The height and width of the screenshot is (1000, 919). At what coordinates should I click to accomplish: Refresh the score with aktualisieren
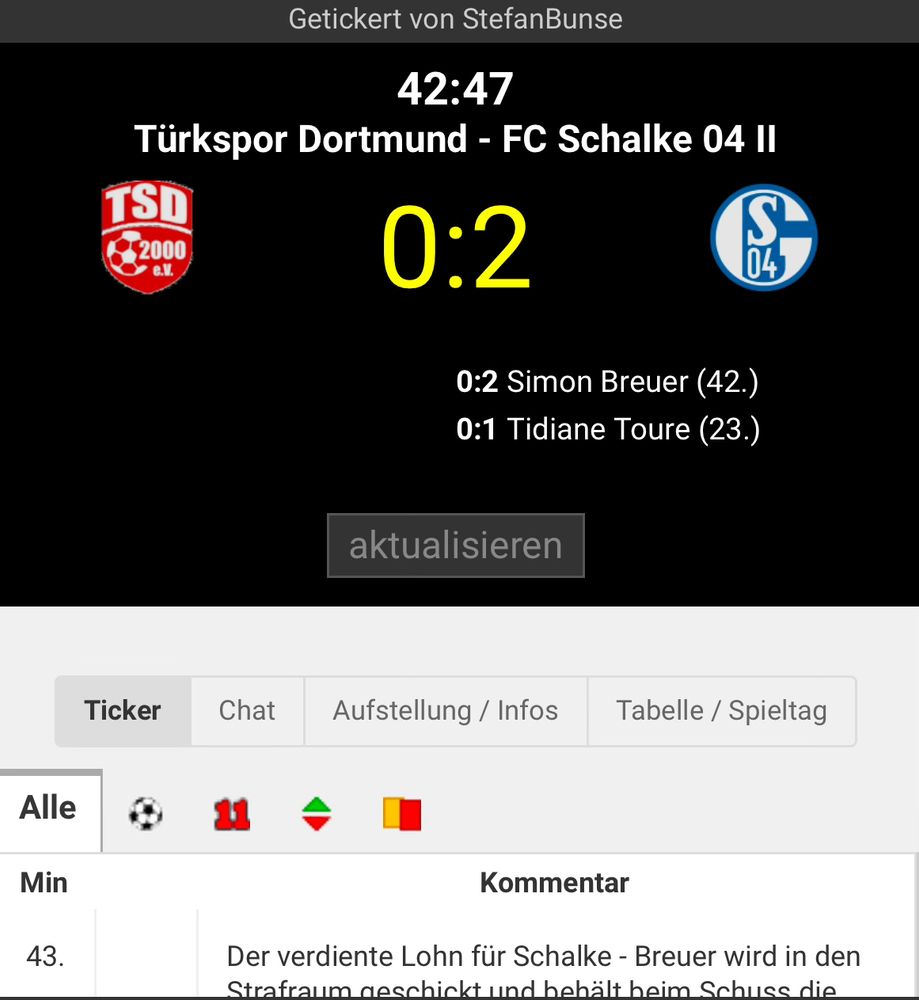click(455, 546)
